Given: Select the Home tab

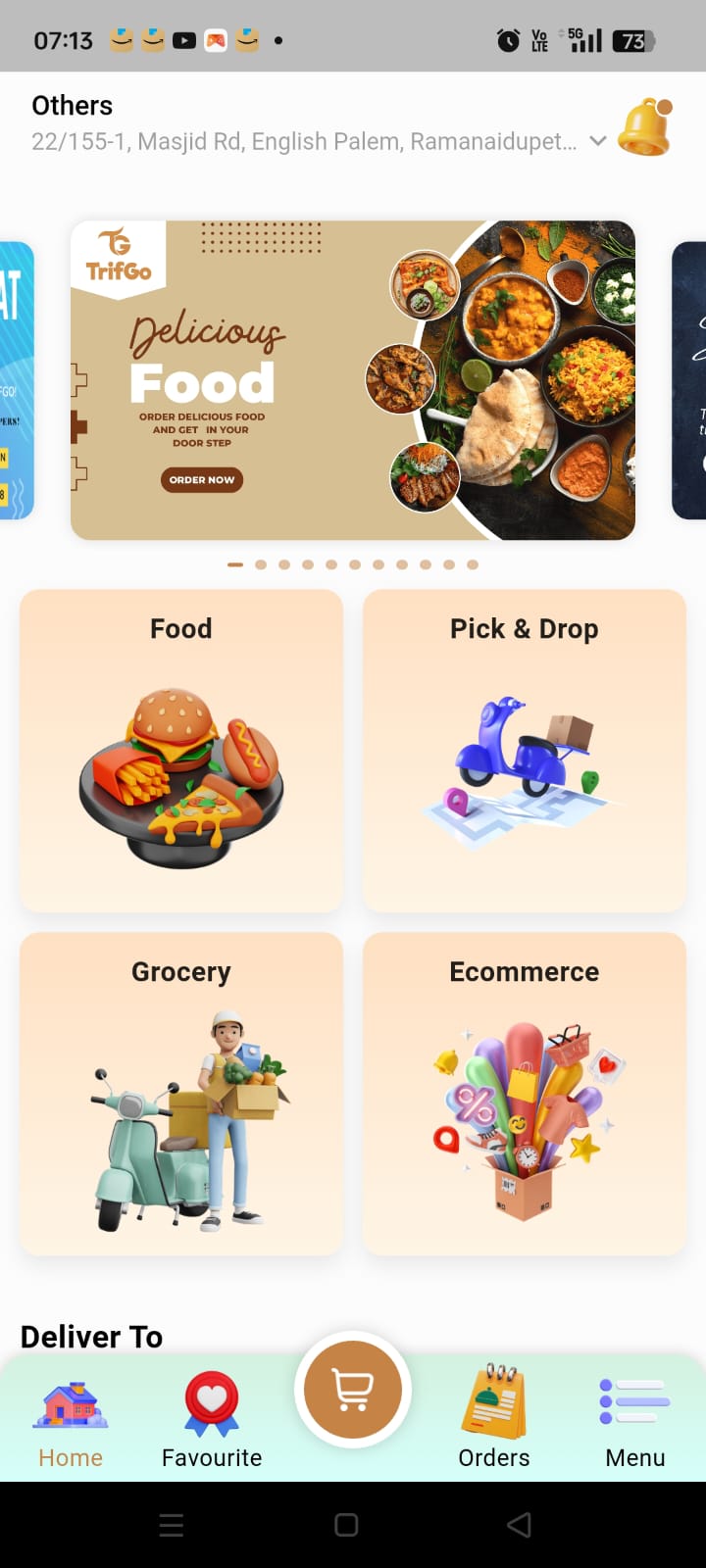Looking at the screenshot, I should pyautogui.click(x=71, y=1421).
